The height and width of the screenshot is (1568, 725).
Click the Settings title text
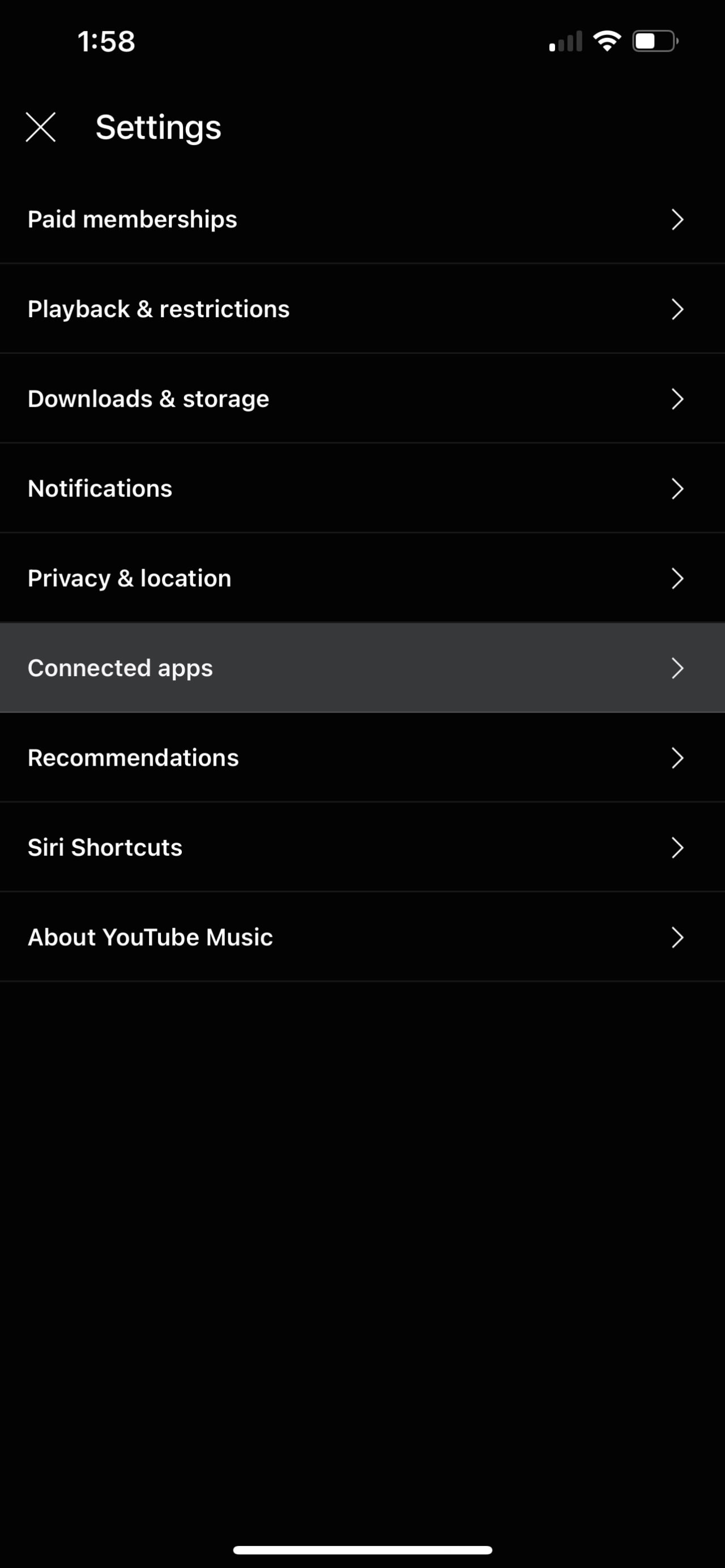pos(157,127)
